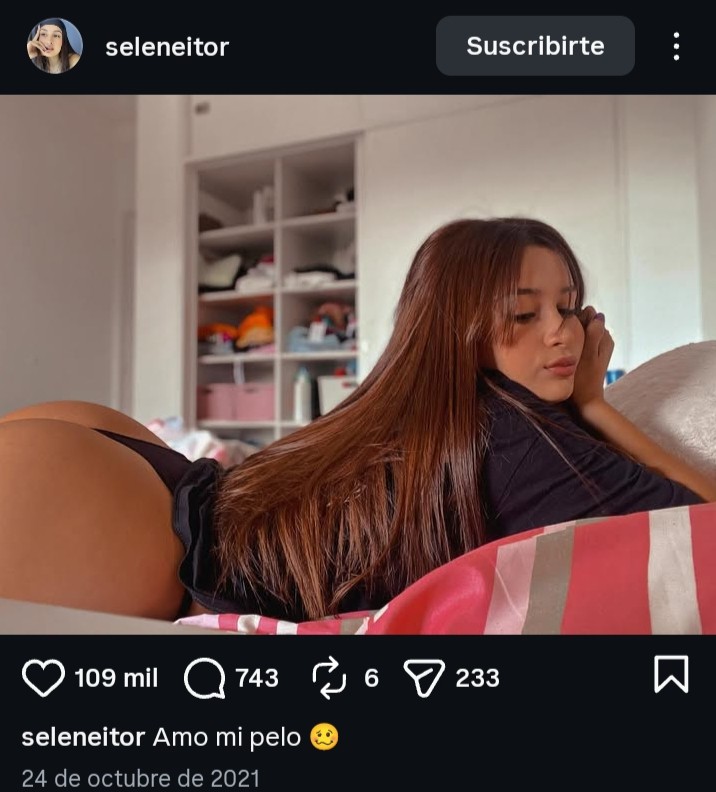This screenshot has width=716, height=792.
Task: Share this post via the send icon
Action: [423, 678]
